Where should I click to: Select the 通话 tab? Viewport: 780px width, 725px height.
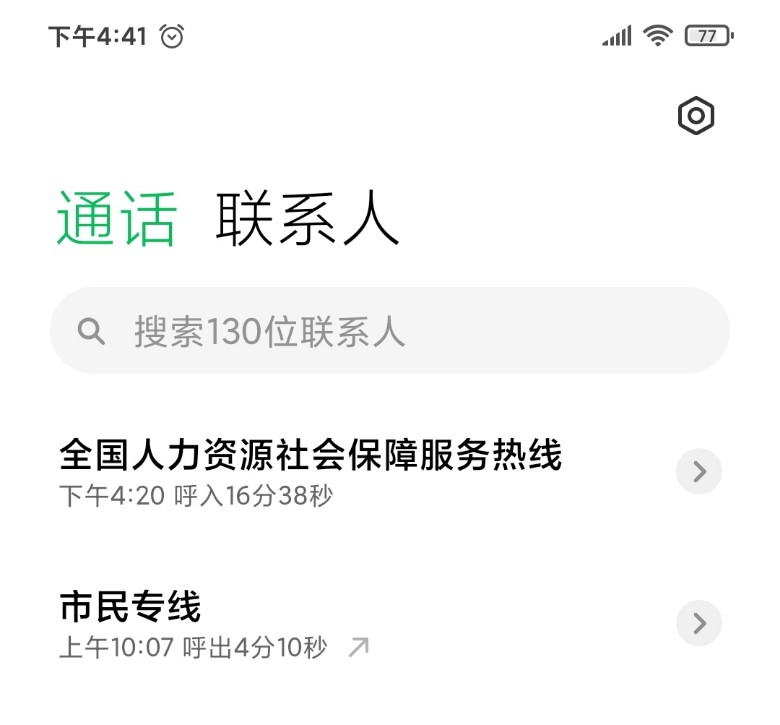click(x=116, y=220)
